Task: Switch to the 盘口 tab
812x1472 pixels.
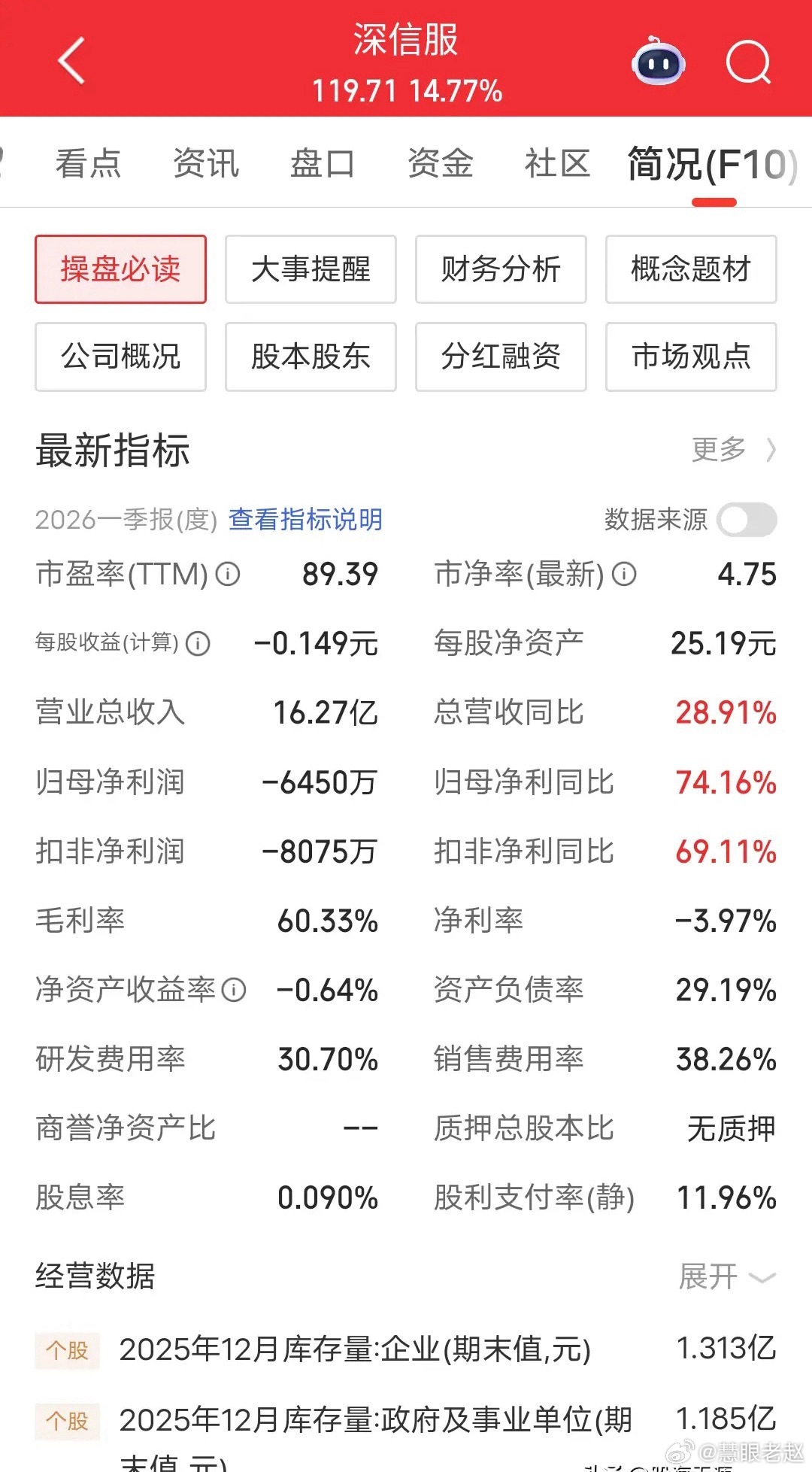Action: [x=323, y=163]
